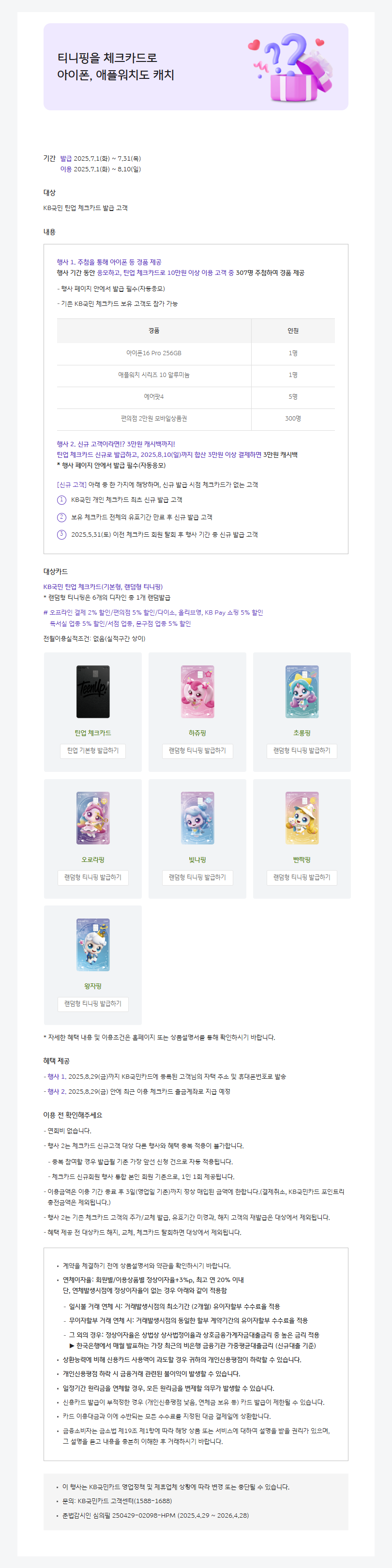Apply for the 랜덤형 티니핑 card under 하츄핑
The image size is (392, 1568).
pos(197,751)
